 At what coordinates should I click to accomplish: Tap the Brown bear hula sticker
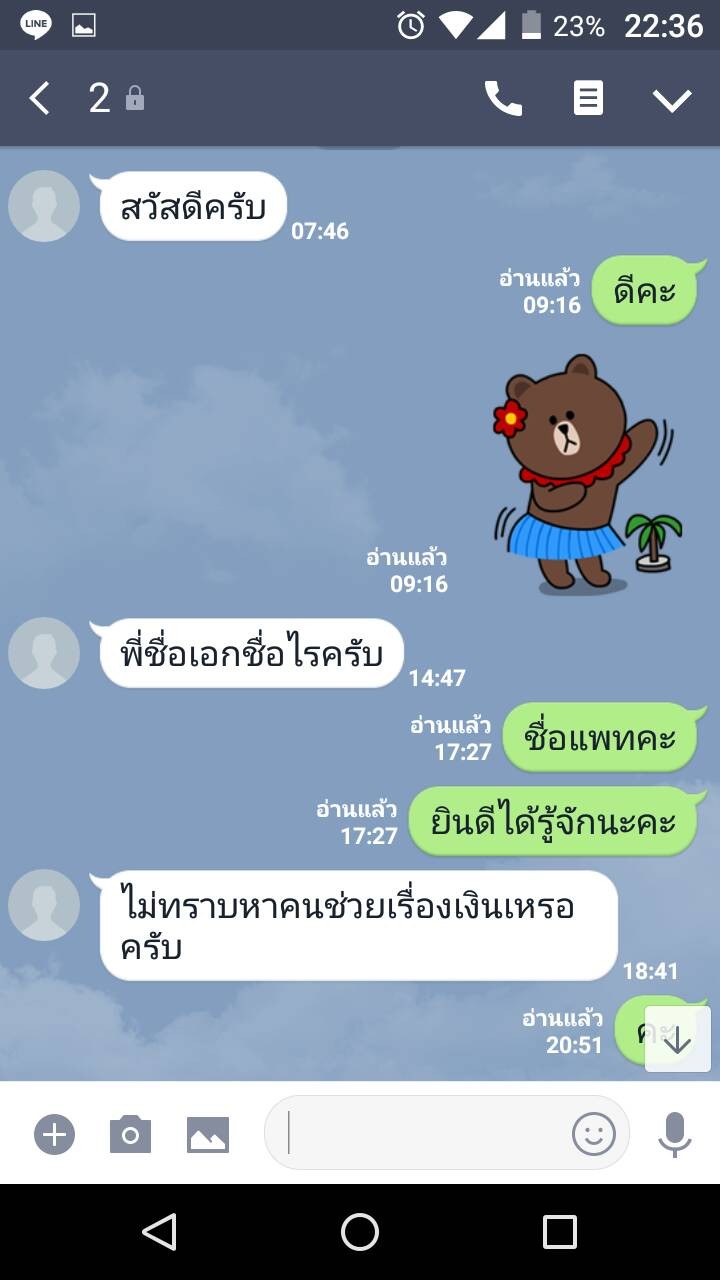click(x=587, y=472)
